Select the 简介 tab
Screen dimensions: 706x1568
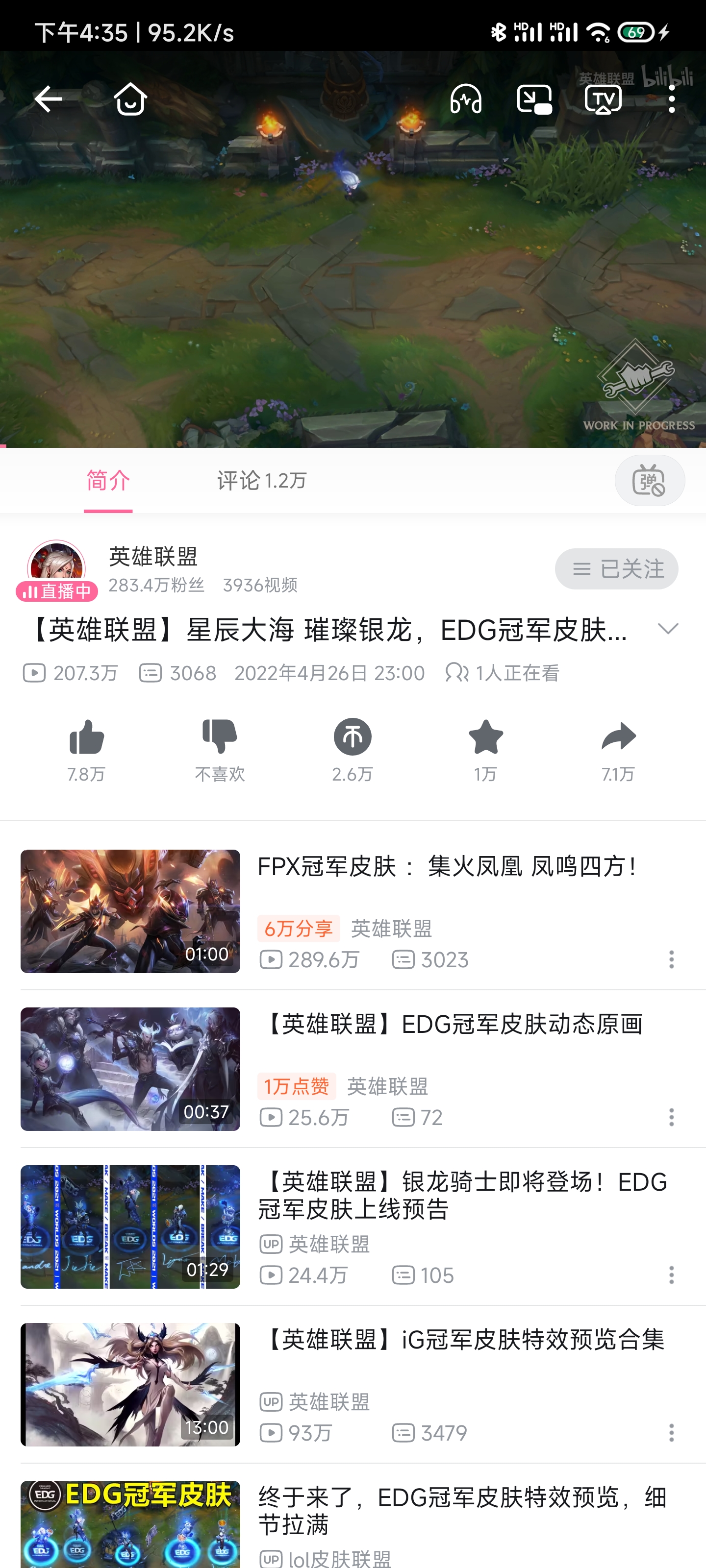point(108,480)
